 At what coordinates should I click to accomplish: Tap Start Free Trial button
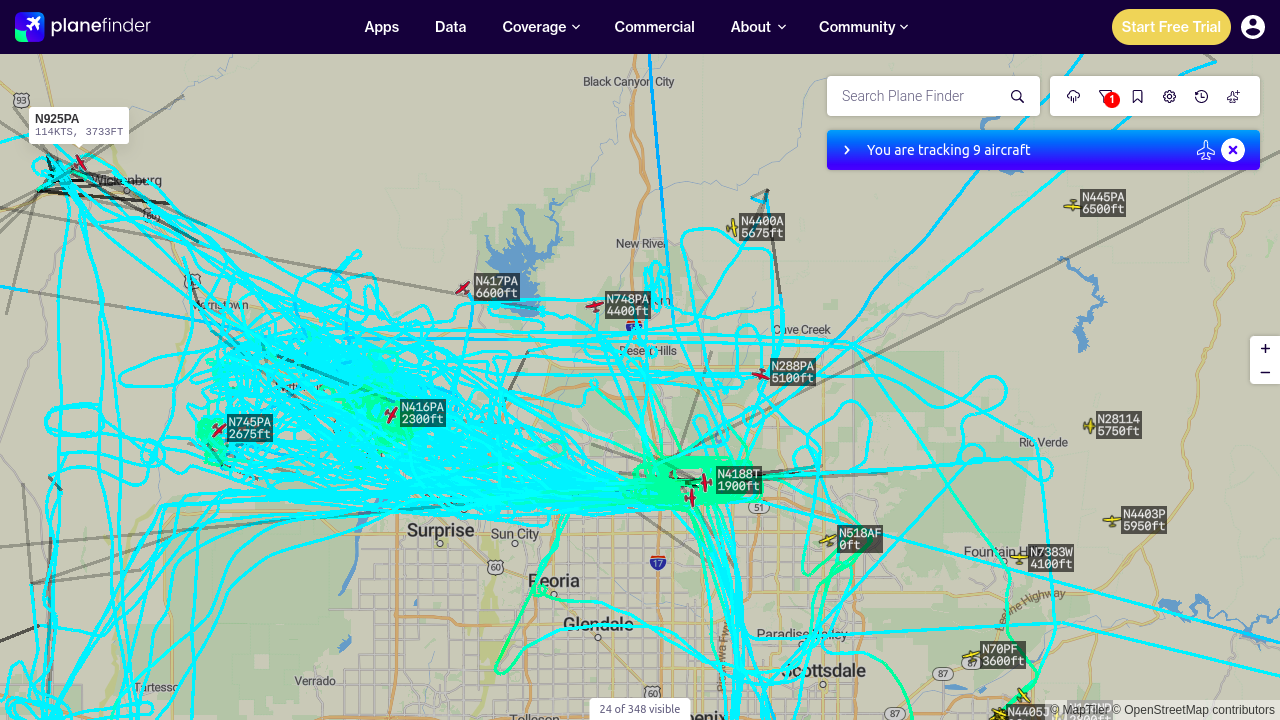pyautogui.click(x=1171, y=27)
